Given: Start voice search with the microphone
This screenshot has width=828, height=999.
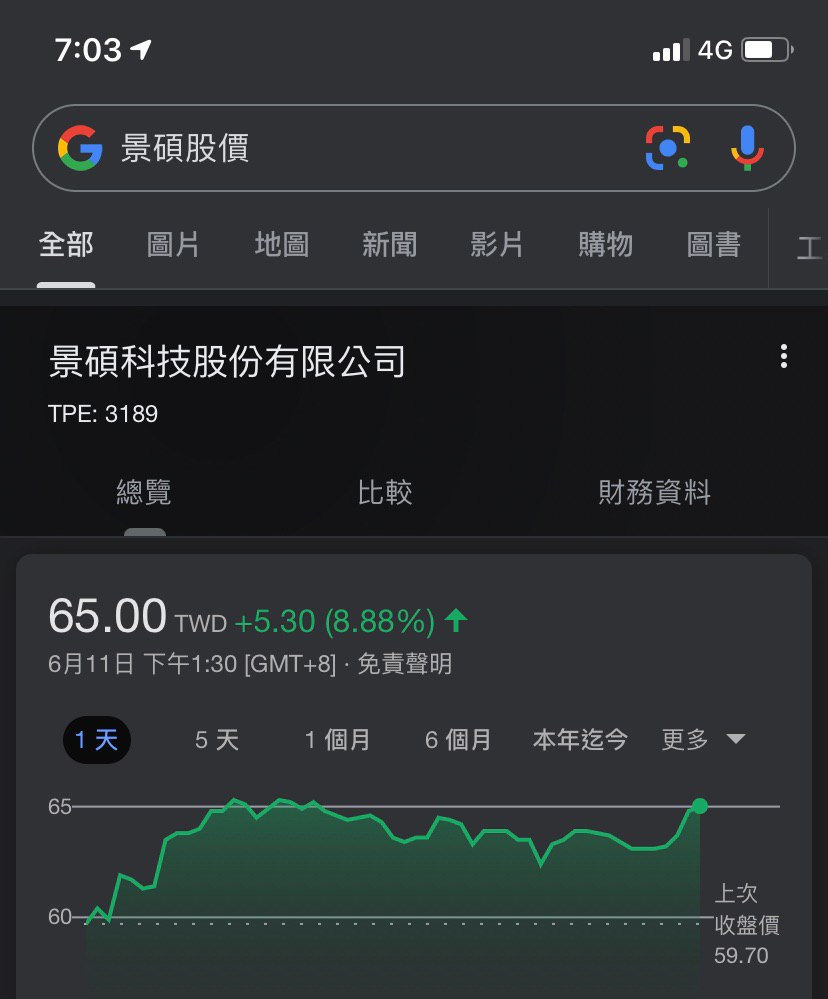Looking at the screenshot, I should coord(746,149).
